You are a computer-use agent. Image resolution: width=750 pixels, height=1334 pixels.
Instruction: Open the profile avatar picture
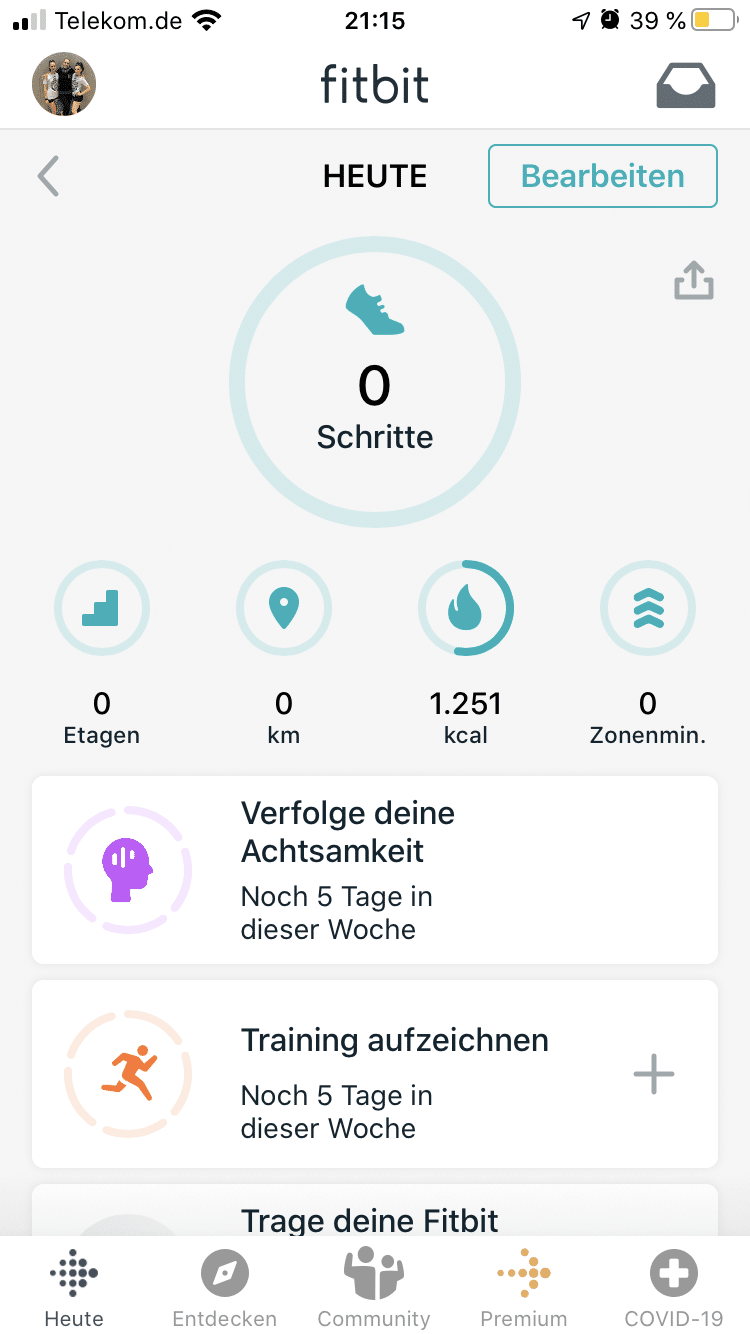click(64, 84)
